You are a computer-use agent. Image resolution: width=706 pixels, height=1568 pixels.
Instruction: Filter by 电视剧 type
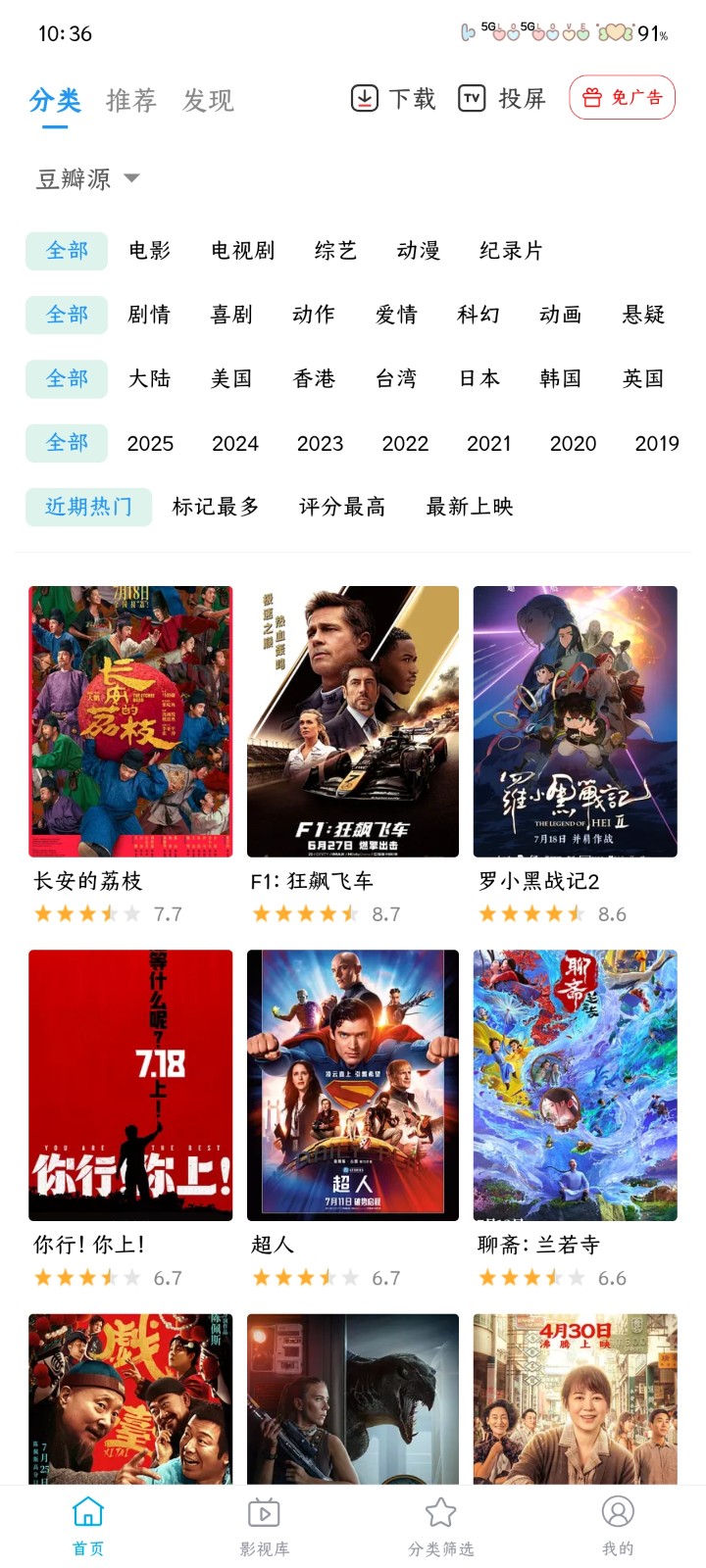pos(243,251)
